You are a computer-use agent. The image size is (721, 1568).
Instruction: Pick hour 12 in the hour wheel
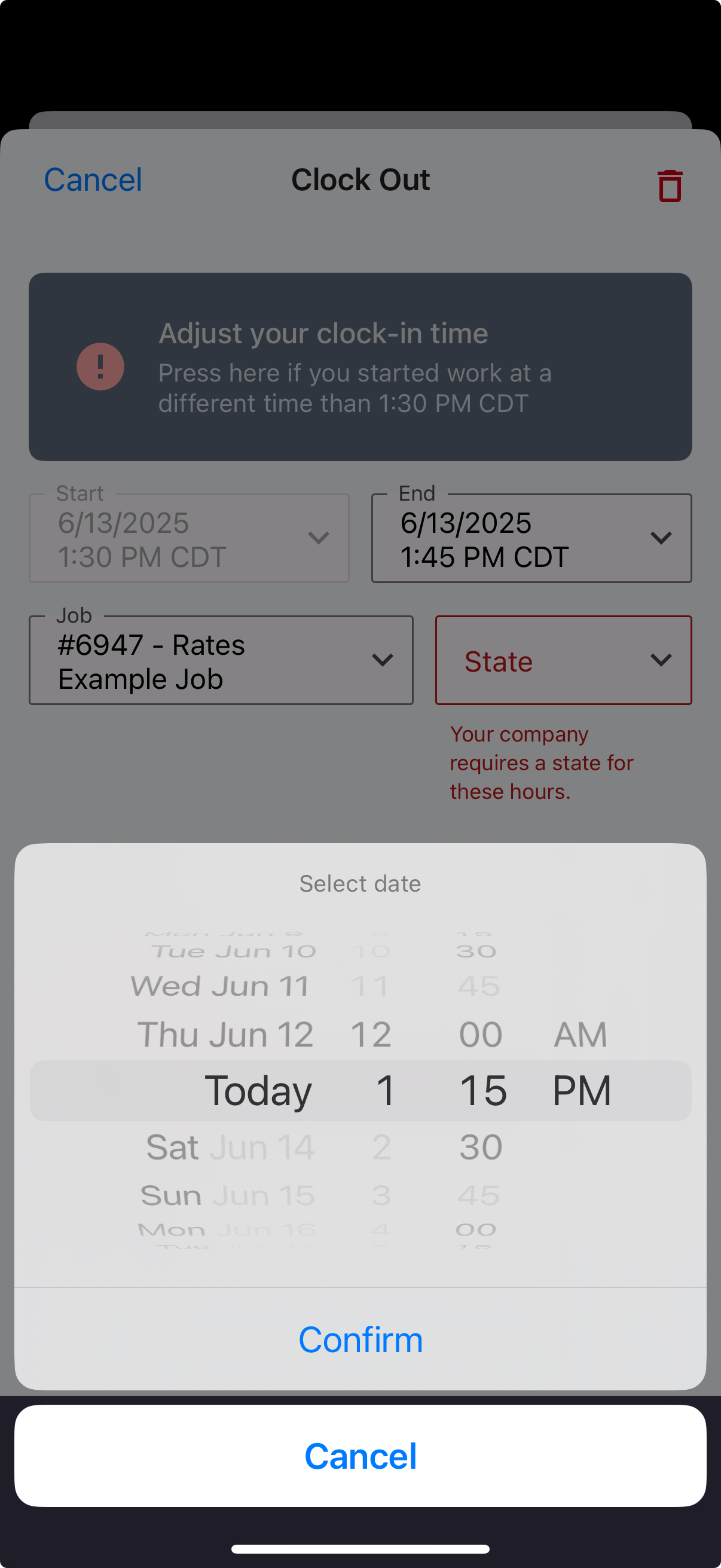tap(371, 1034)
